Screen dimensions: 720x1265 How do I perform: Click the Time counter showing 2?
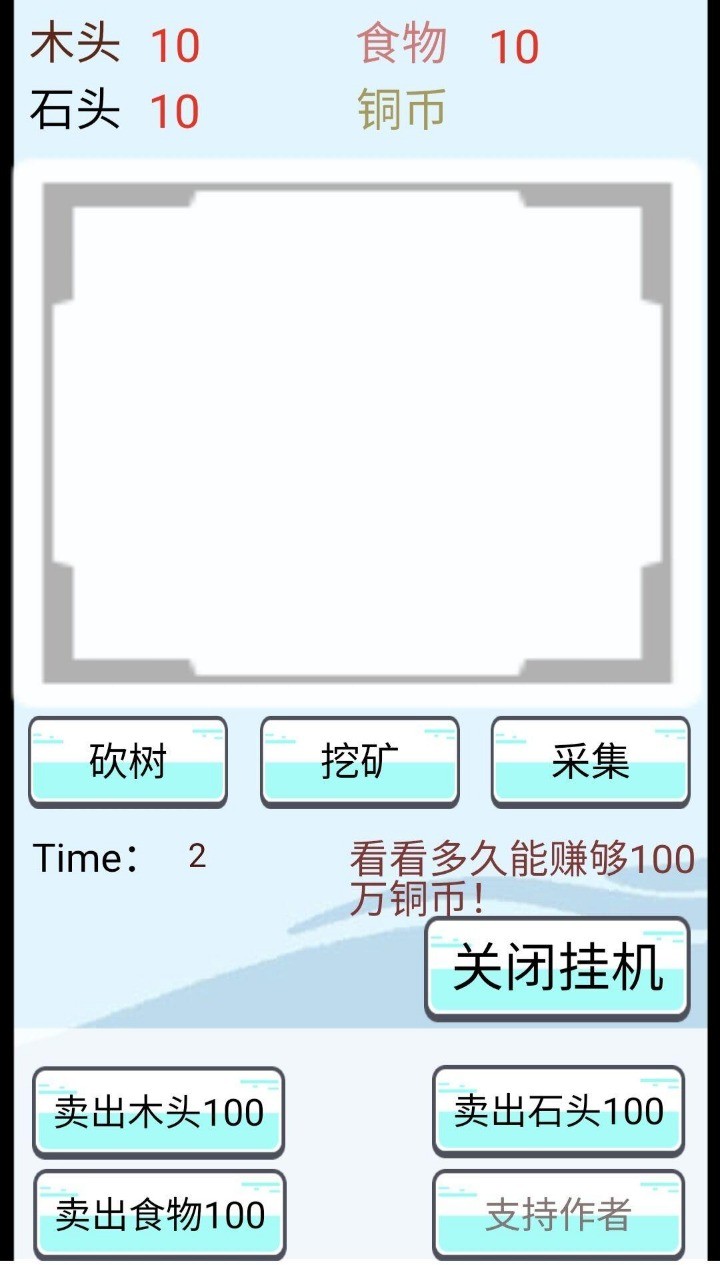(x=196, y=857)
